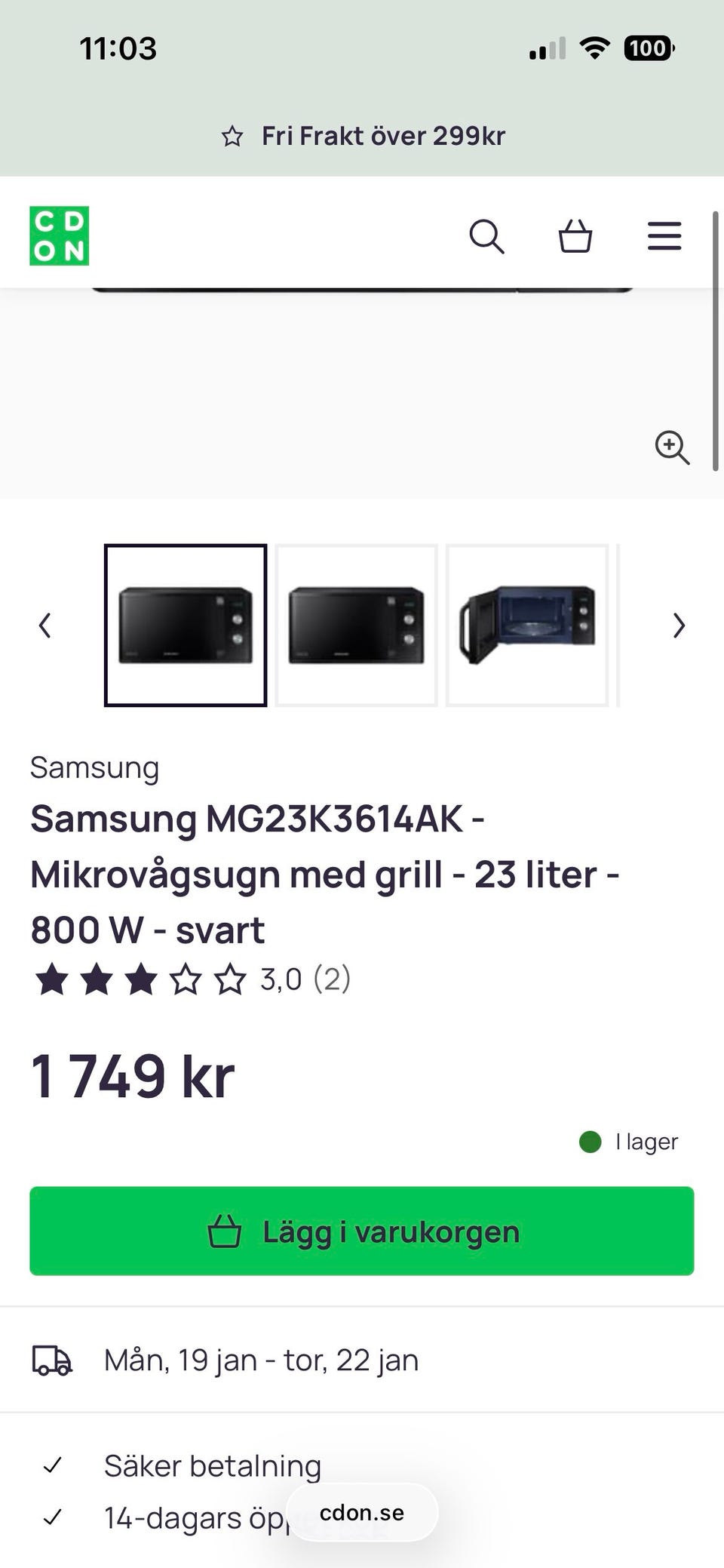Open the search magnifier icon
Screen dimensions: 724x1568
pyautogui.click(x=486, y=237)
